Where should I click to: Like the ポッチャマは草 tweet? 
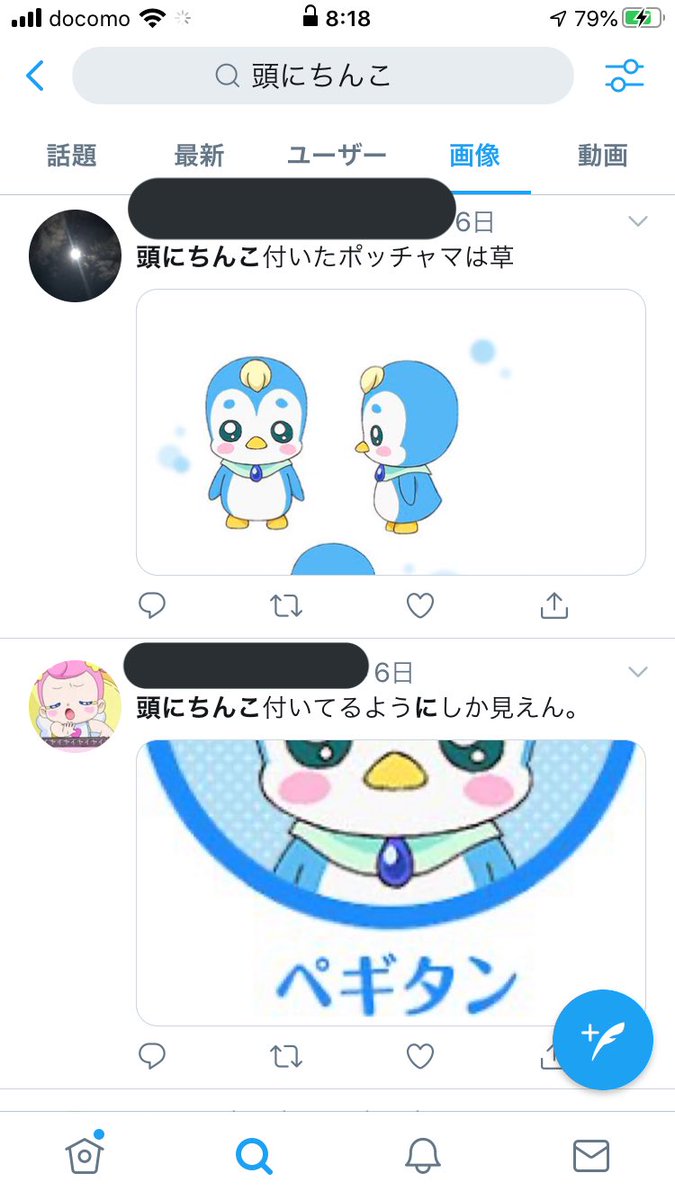point(421,605)
